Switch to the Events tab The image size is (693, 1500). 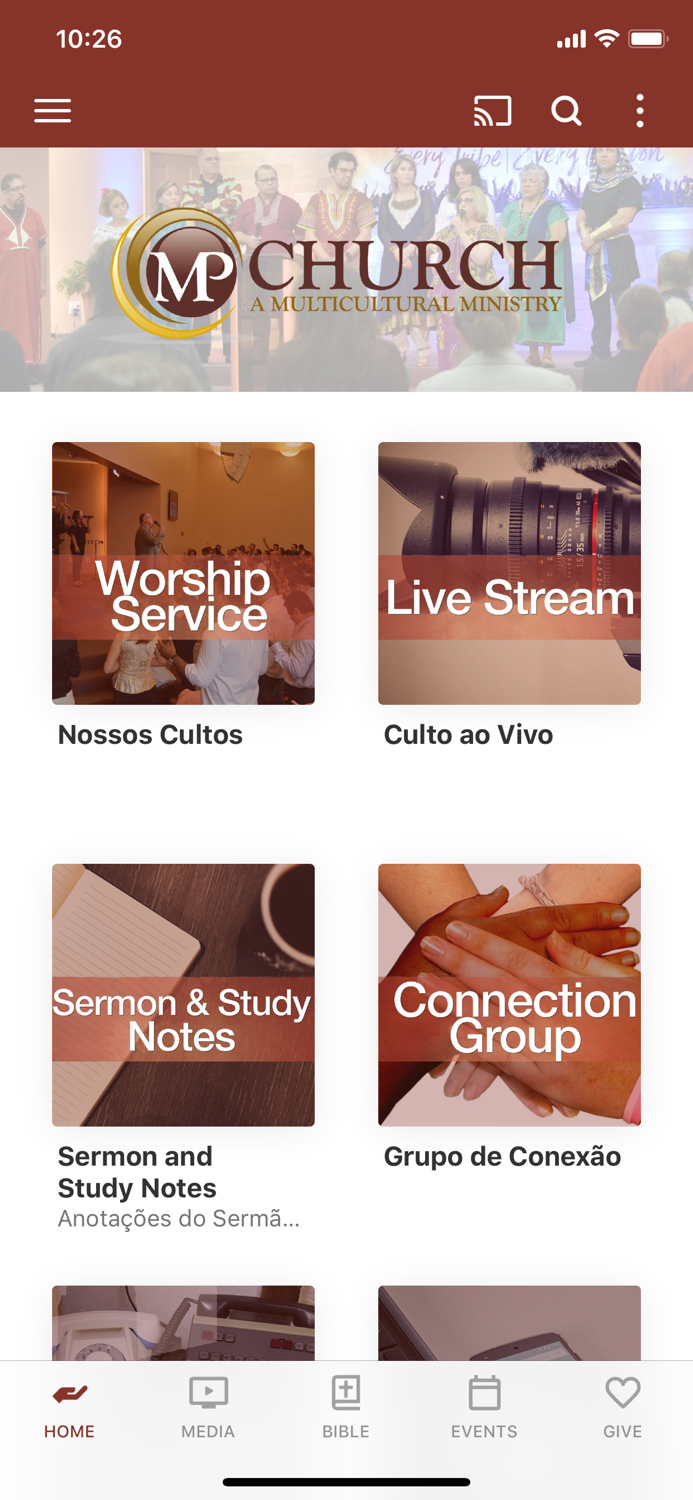pos(484,1407)
